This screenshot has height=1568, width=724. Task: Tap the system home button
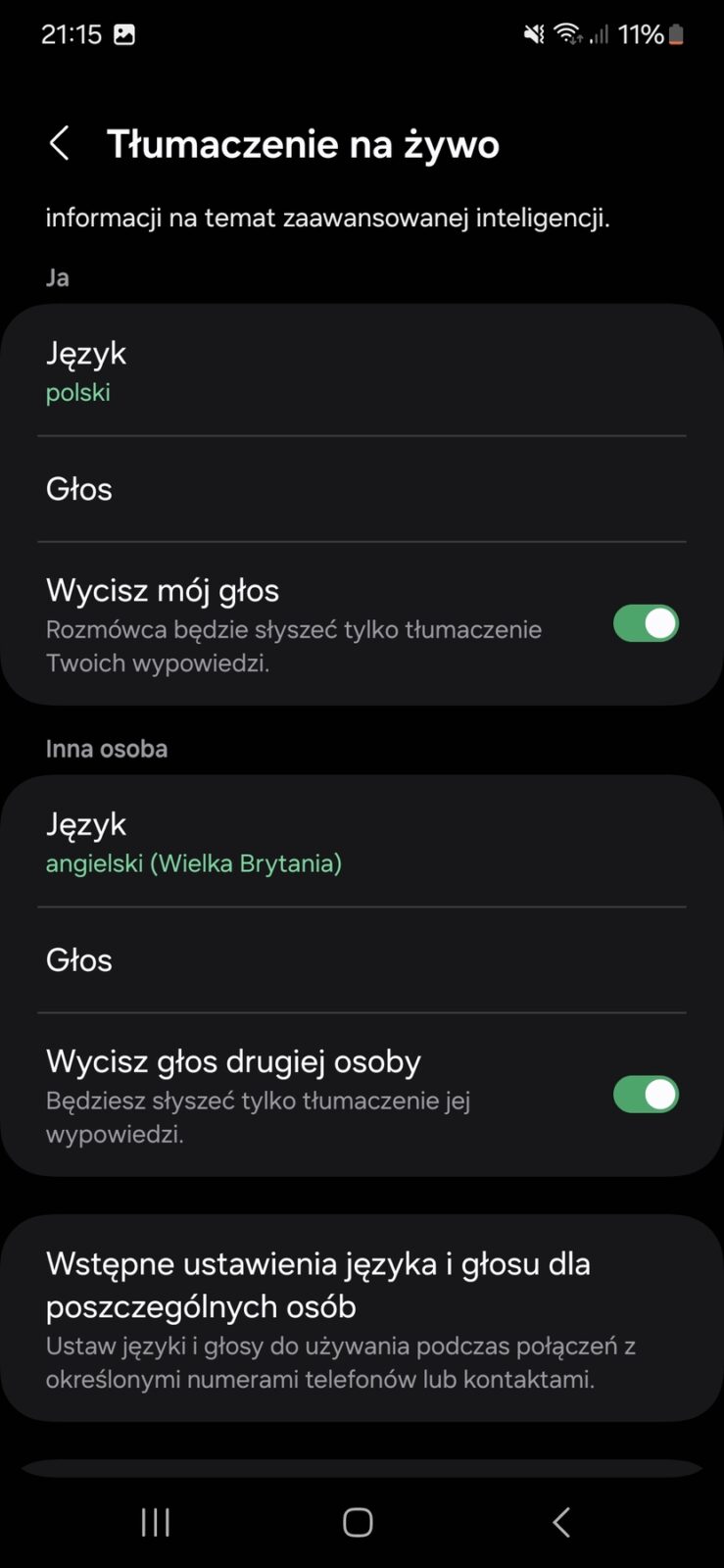pyautogui.click(x=358, y=1522)
